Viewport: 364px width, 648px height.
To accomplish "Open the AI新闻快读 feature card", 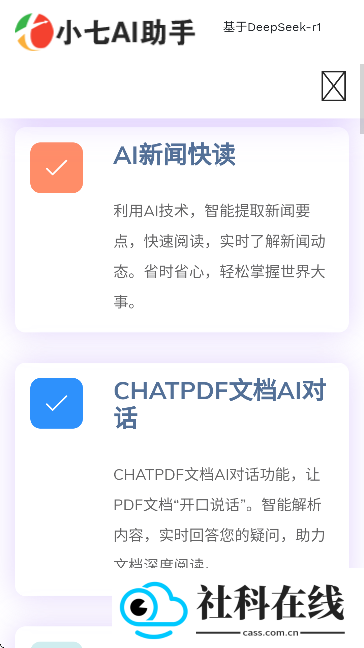I will [182, 229].
